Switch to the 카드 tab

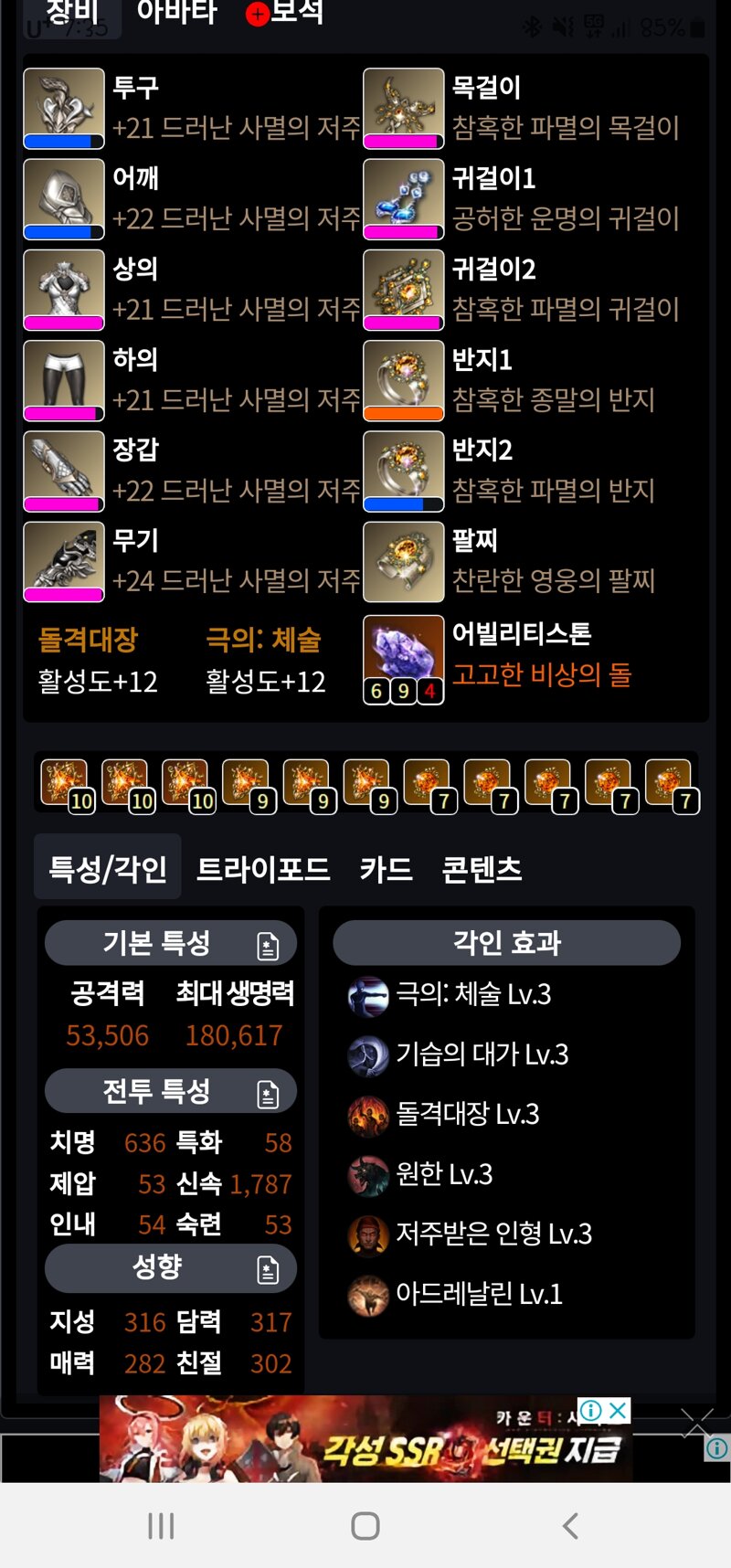click(386, 867)
